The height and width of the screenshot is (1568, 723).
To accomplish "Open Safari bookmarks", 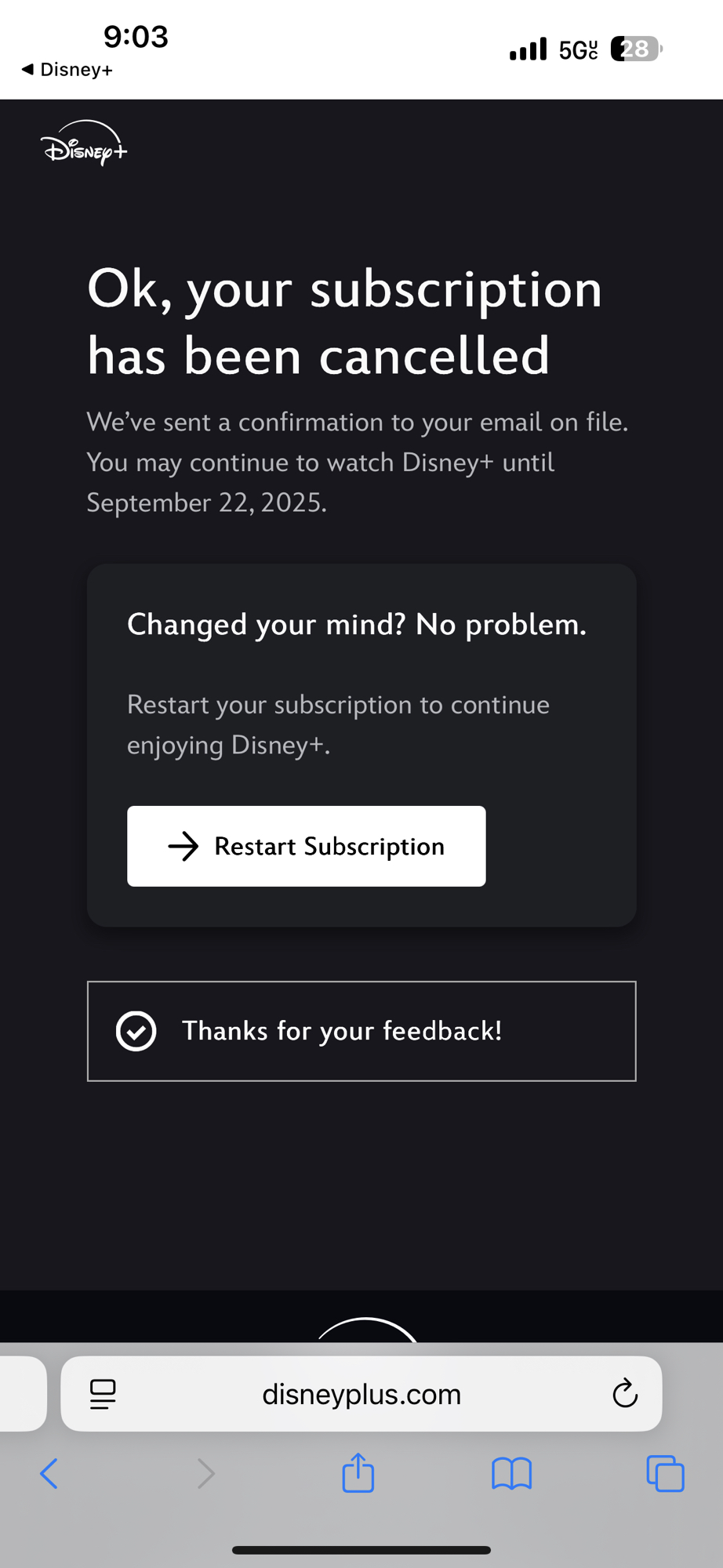I will [511, 1474].
